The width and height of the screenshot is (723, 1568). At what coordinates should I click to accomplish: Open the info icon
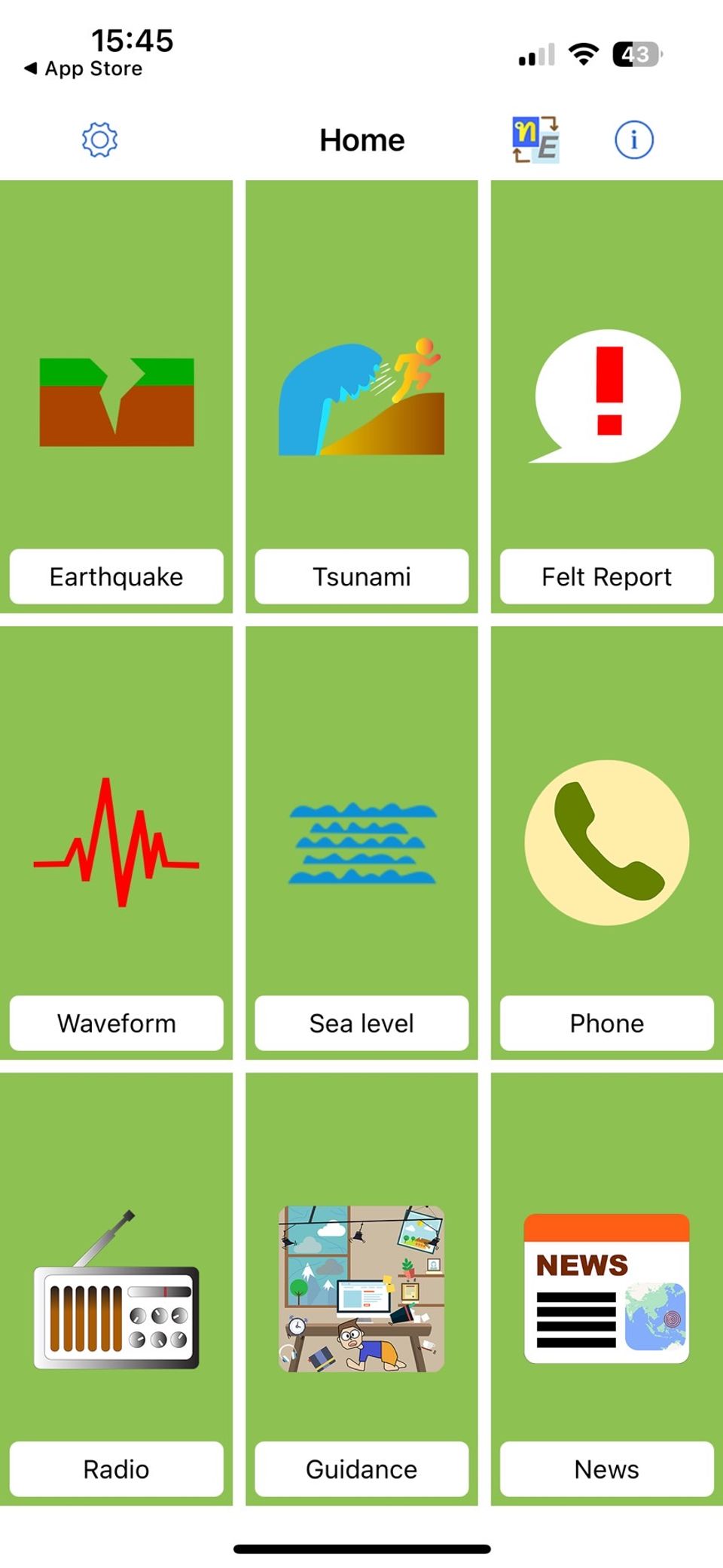633,139
